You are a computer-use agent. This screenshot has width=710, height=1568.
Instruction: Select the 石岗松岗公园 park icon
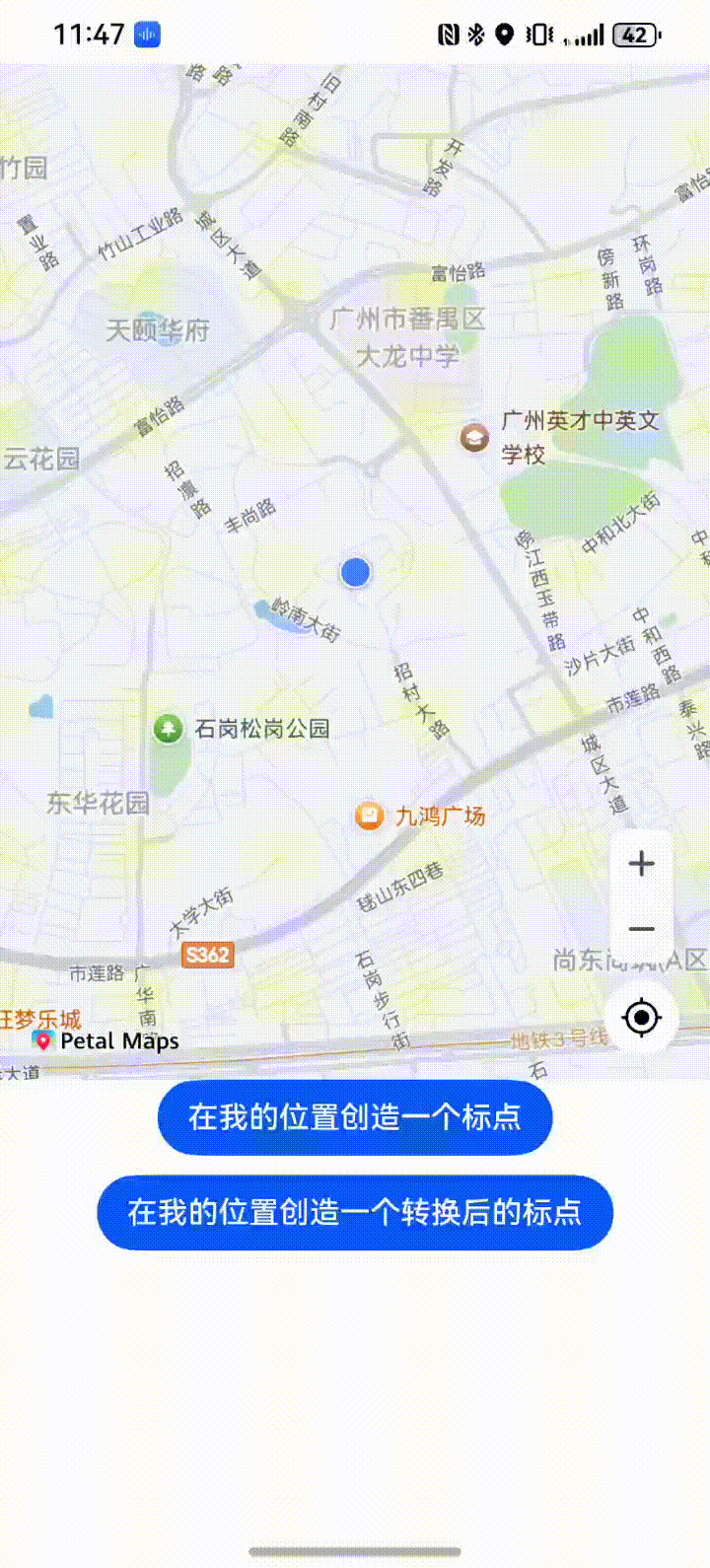(168, 728)
